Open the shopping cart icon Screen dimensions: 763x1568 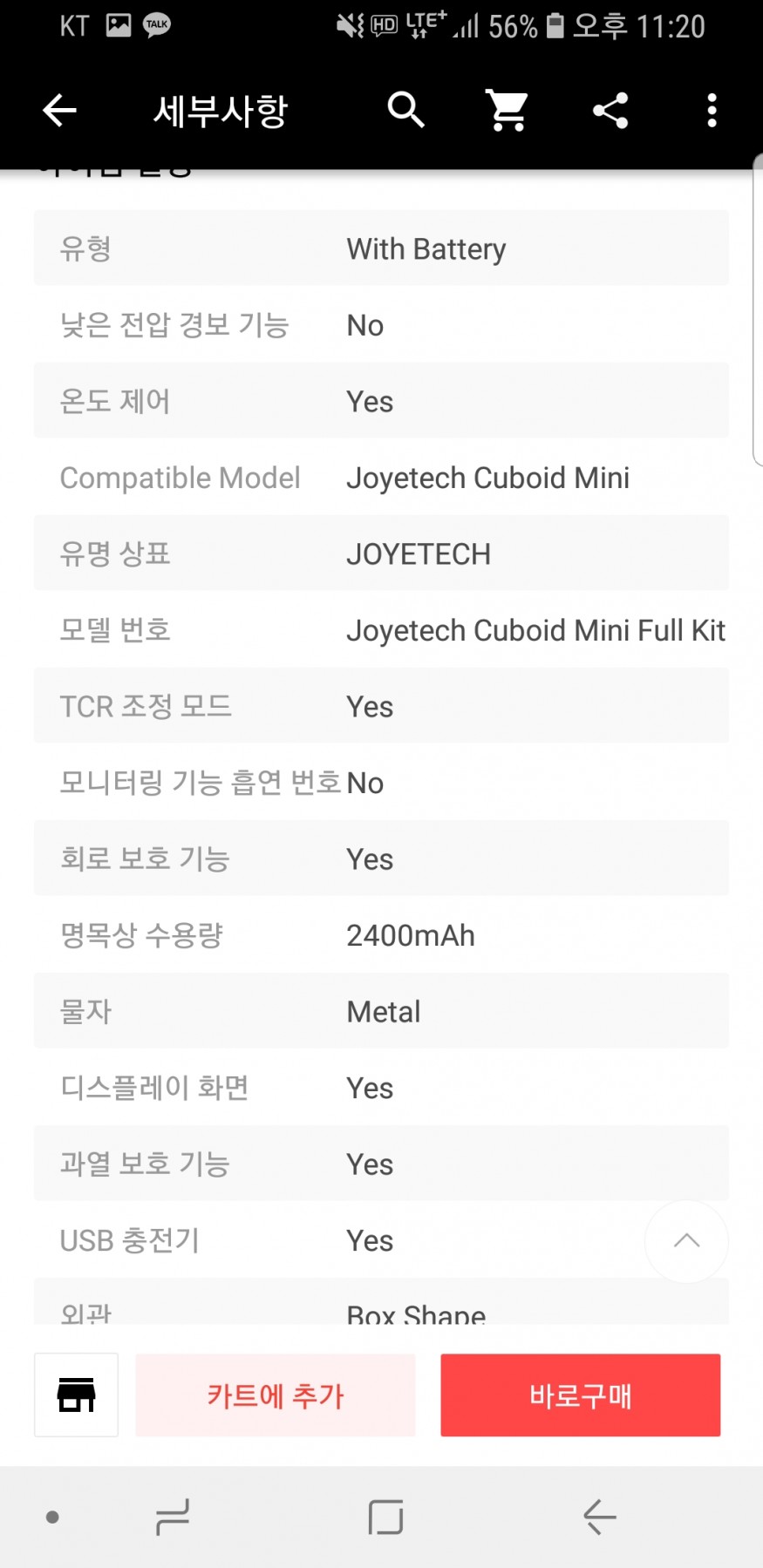click(x=508, y=111)
